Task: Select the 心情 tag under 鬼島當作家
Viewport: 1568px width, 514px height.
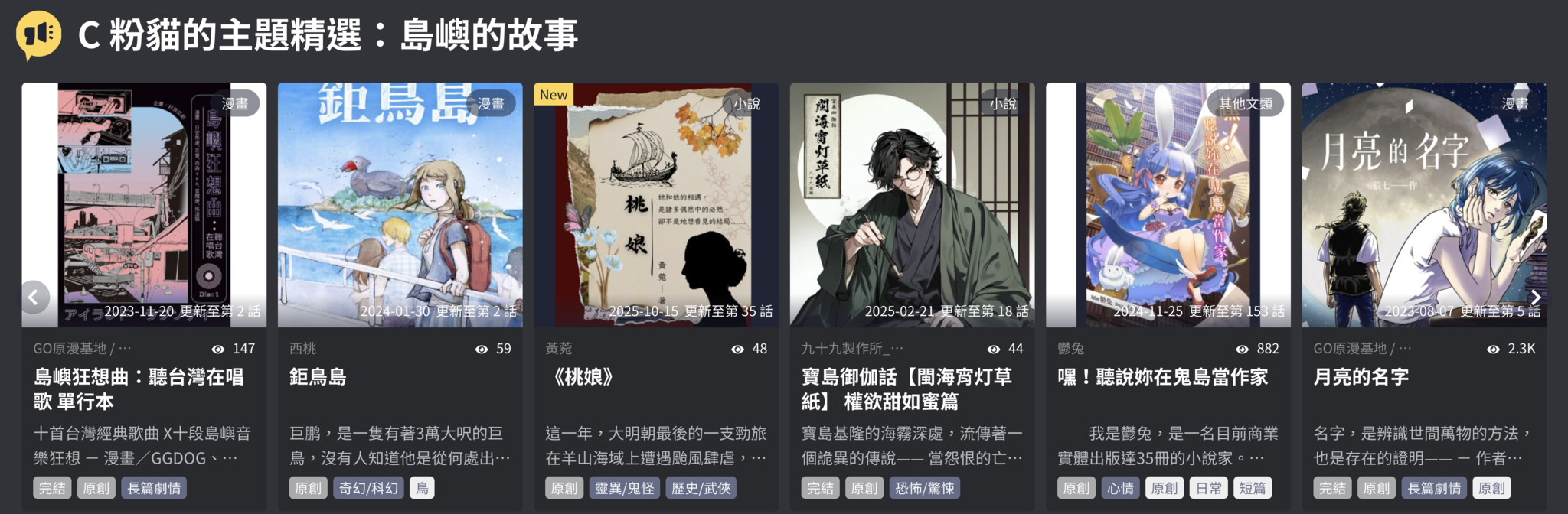Action: (1120, 488)
